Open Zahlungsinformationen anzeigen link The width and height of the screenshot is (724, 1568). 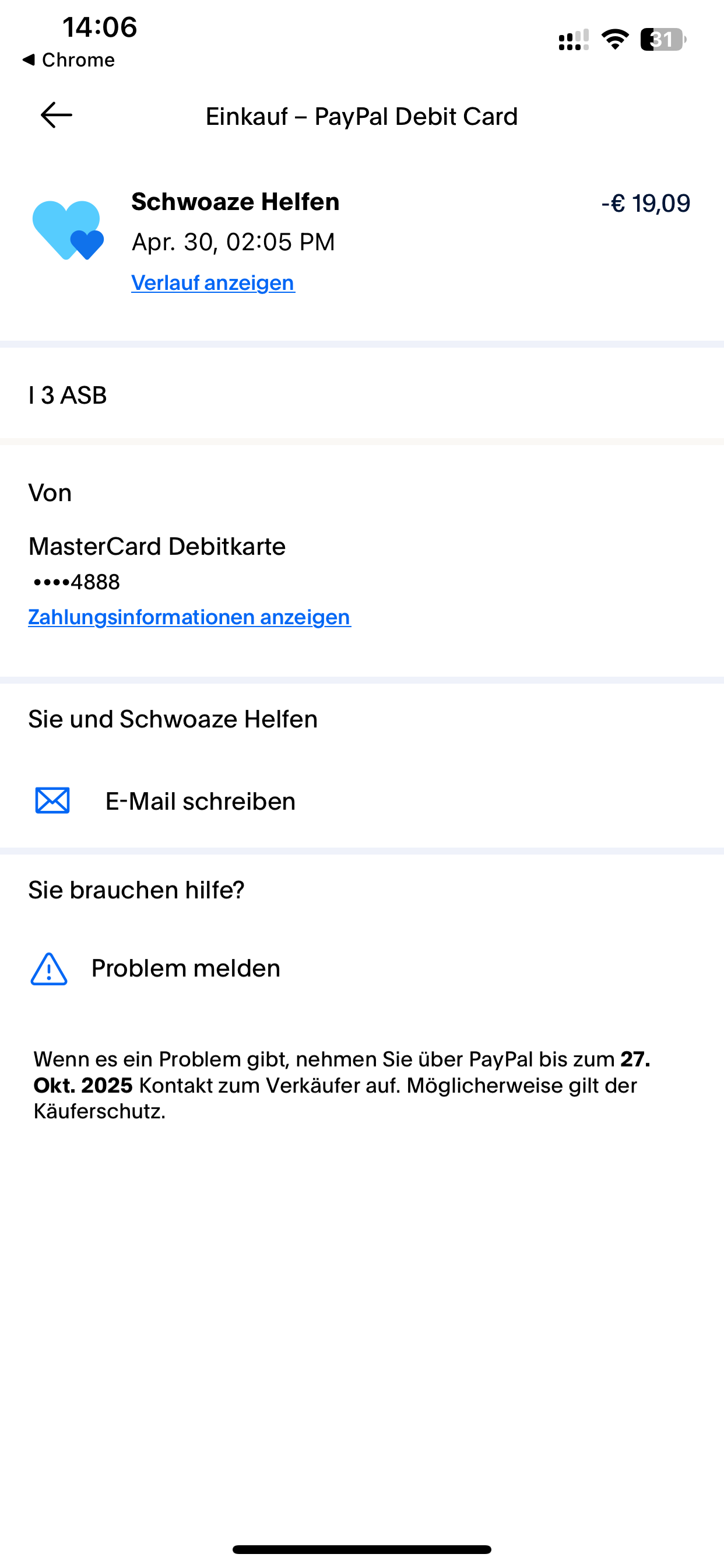click(x=189, y=617)
